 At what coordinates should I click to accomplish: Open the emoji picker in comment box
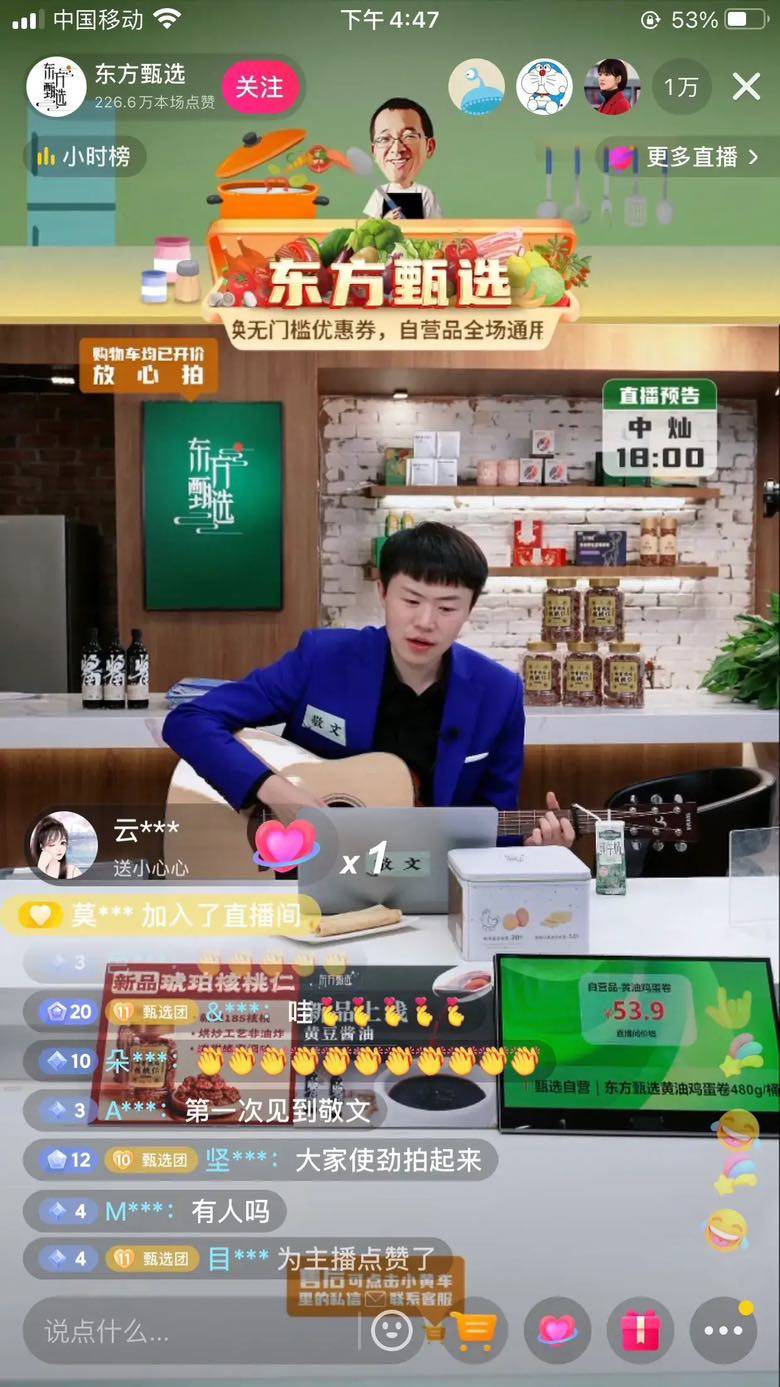point(392,1331)
